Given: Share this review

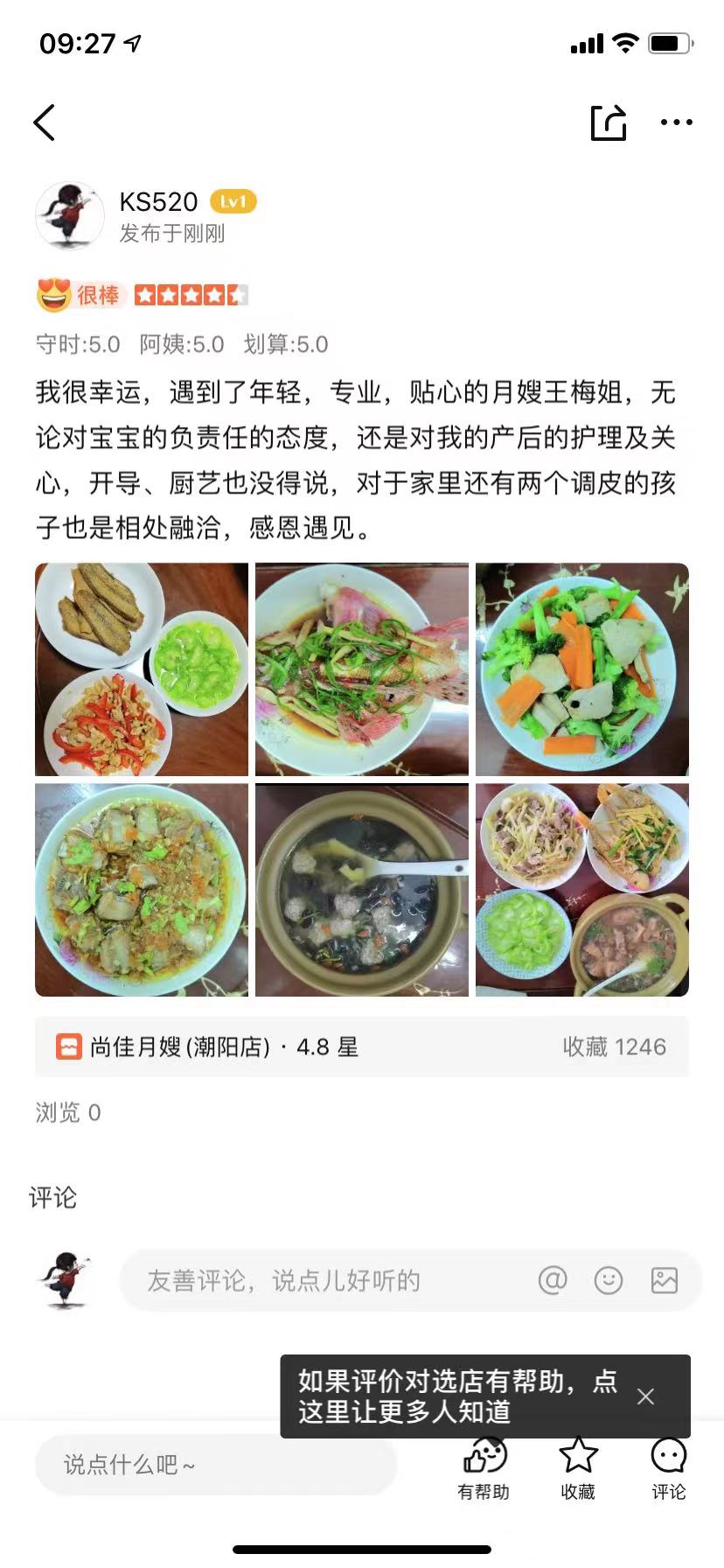Looking at the screenshot, I should 609,122.
